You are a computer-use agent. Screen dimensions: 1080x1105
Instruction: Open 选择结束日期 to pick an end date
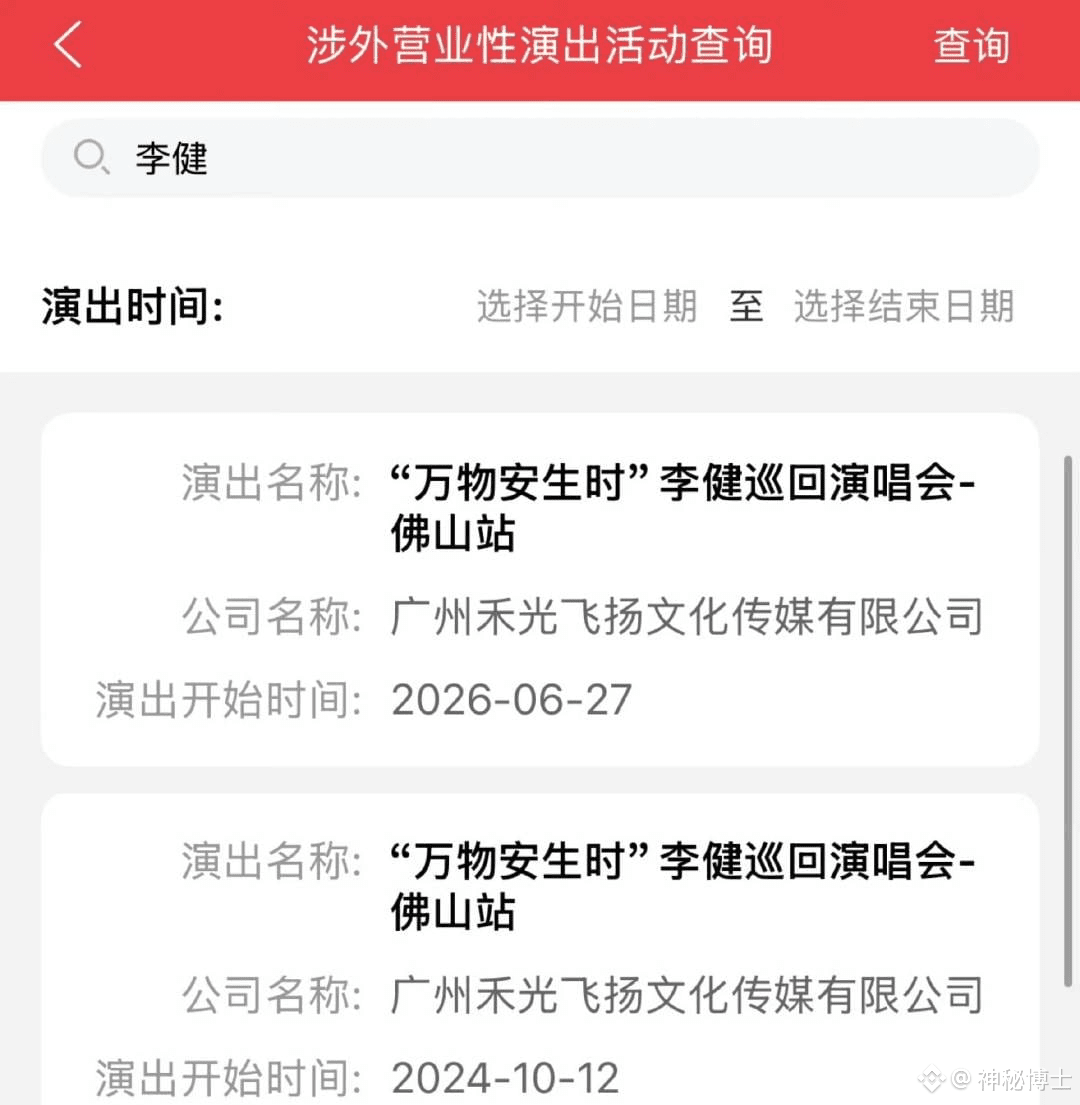(903, 307)
